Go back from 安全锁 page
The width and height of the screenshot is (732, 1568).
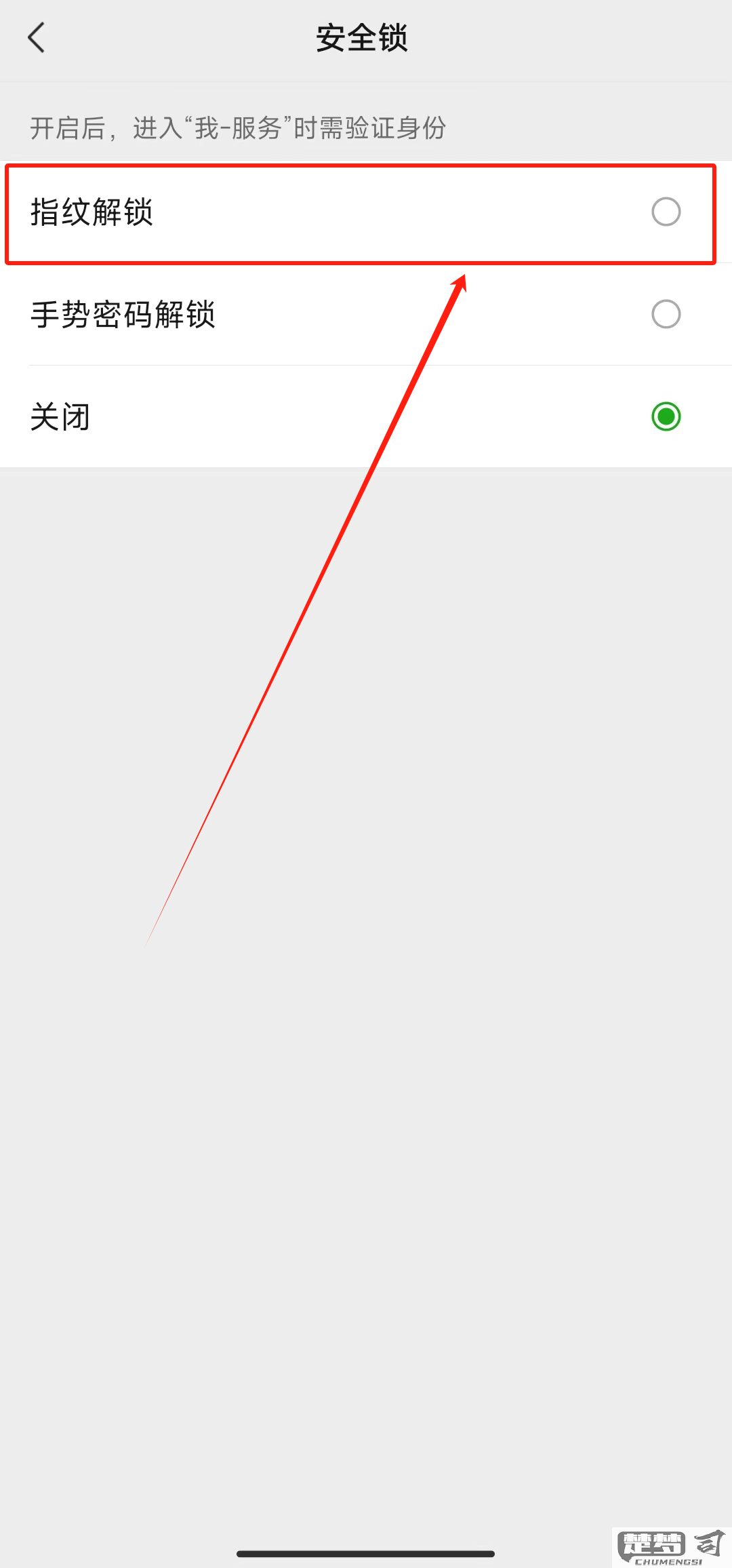pyautogui.click(x=37, y=38)
